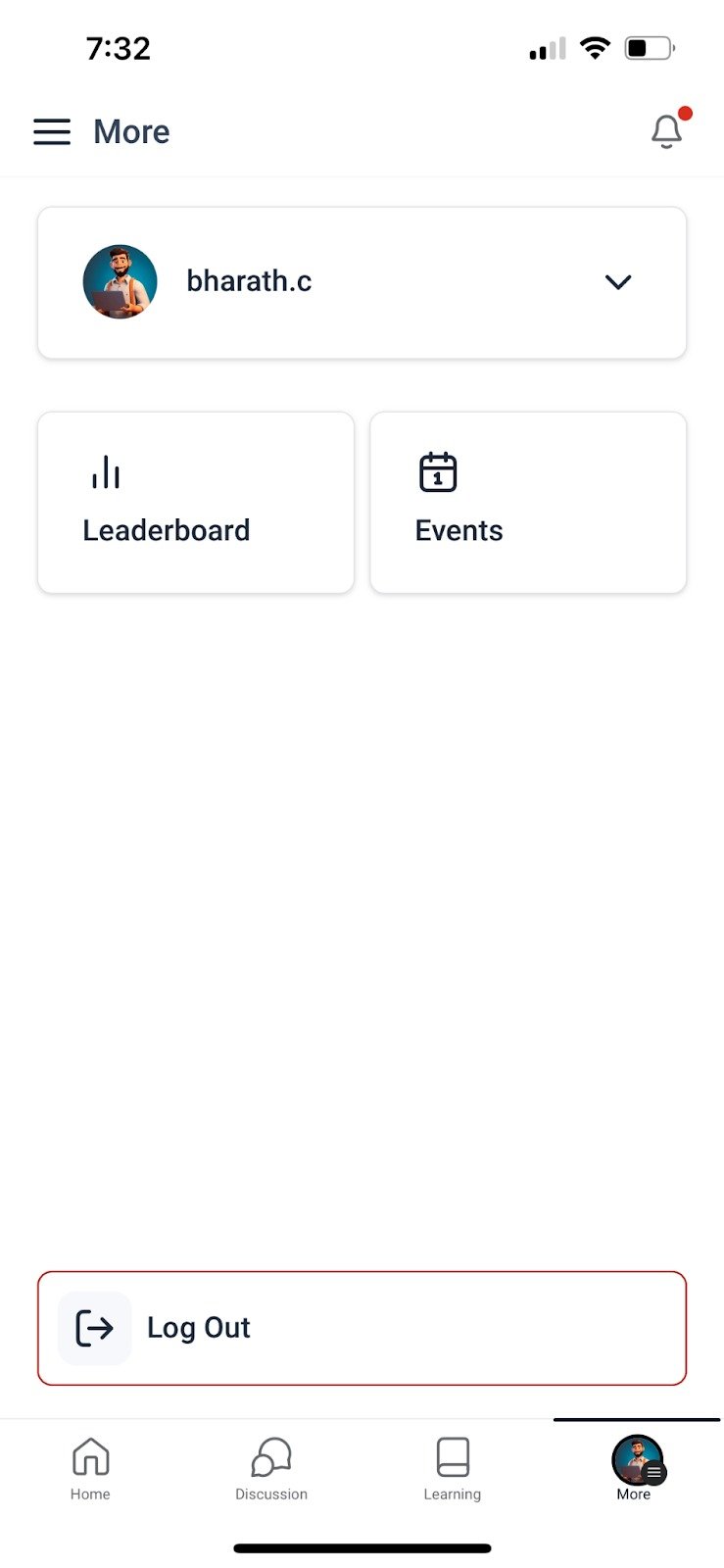
Task: Log out of the account
Action: 362,1328
